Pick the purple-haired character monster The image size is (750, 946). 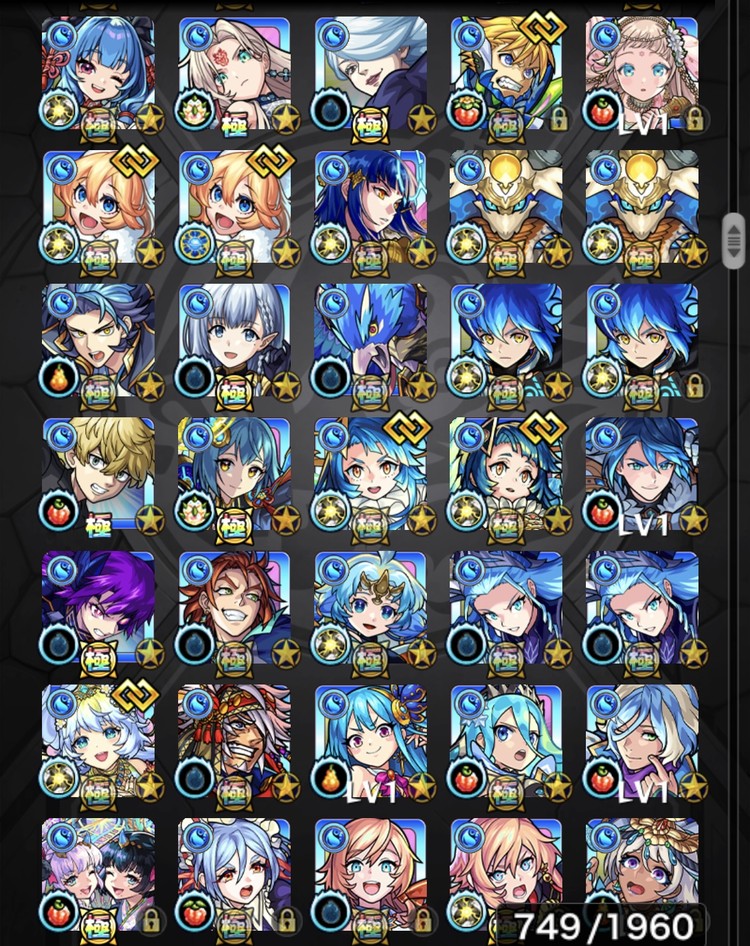pyautogui.click(x=97, y=607)
